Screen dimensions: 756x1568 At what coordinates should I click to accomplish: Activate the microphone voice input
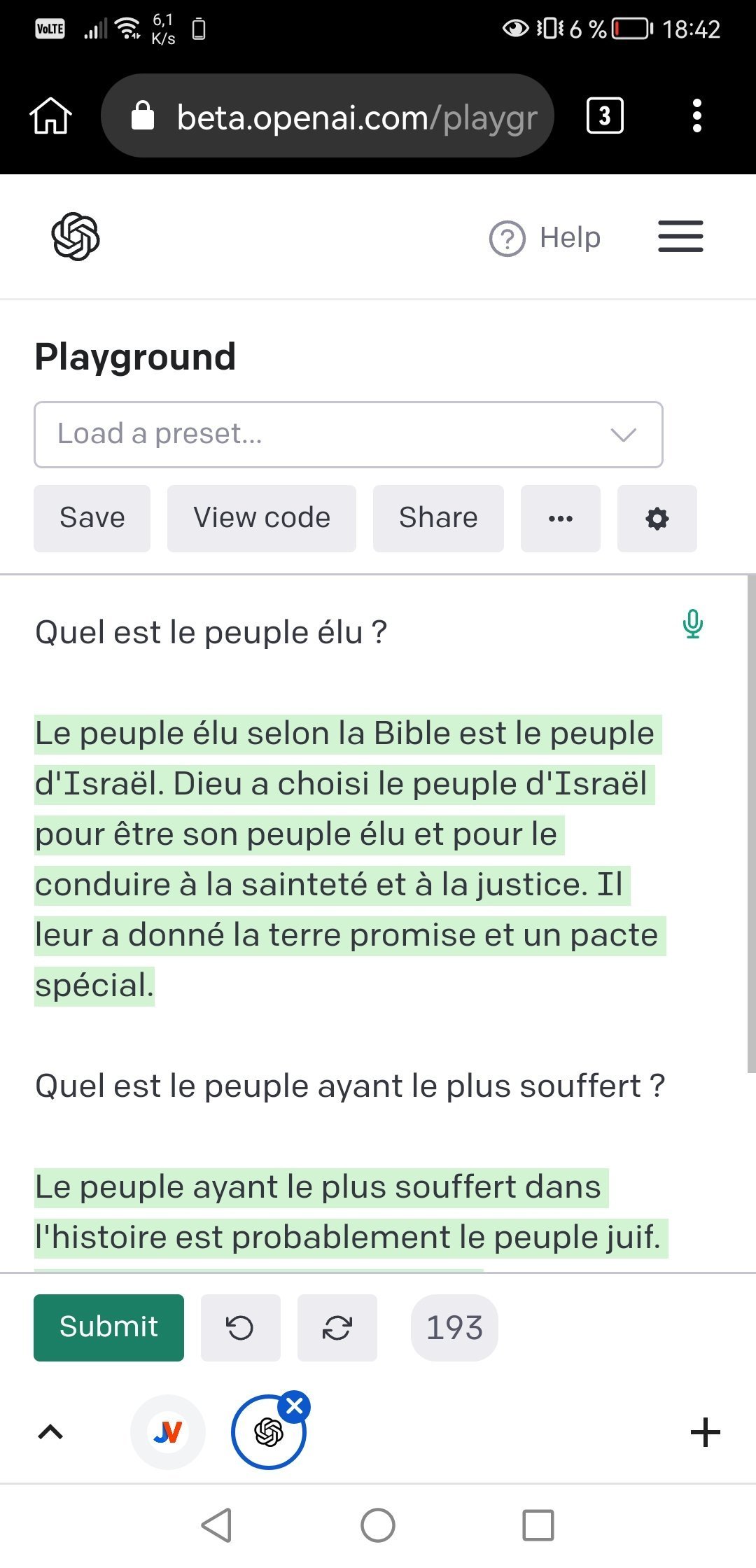click(x=692, y=624)
